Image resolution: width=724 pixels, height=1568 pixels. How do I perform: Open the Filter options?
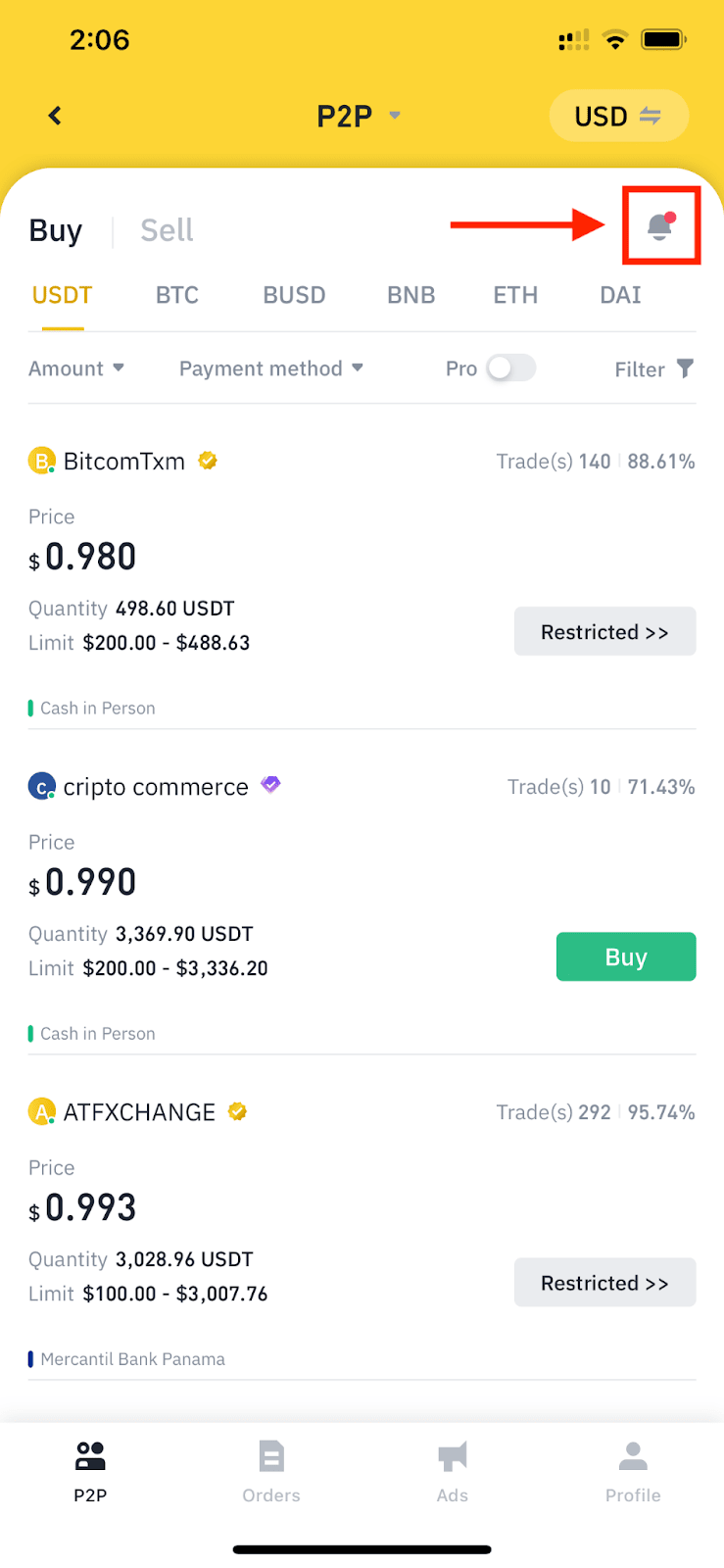(654, 368)
